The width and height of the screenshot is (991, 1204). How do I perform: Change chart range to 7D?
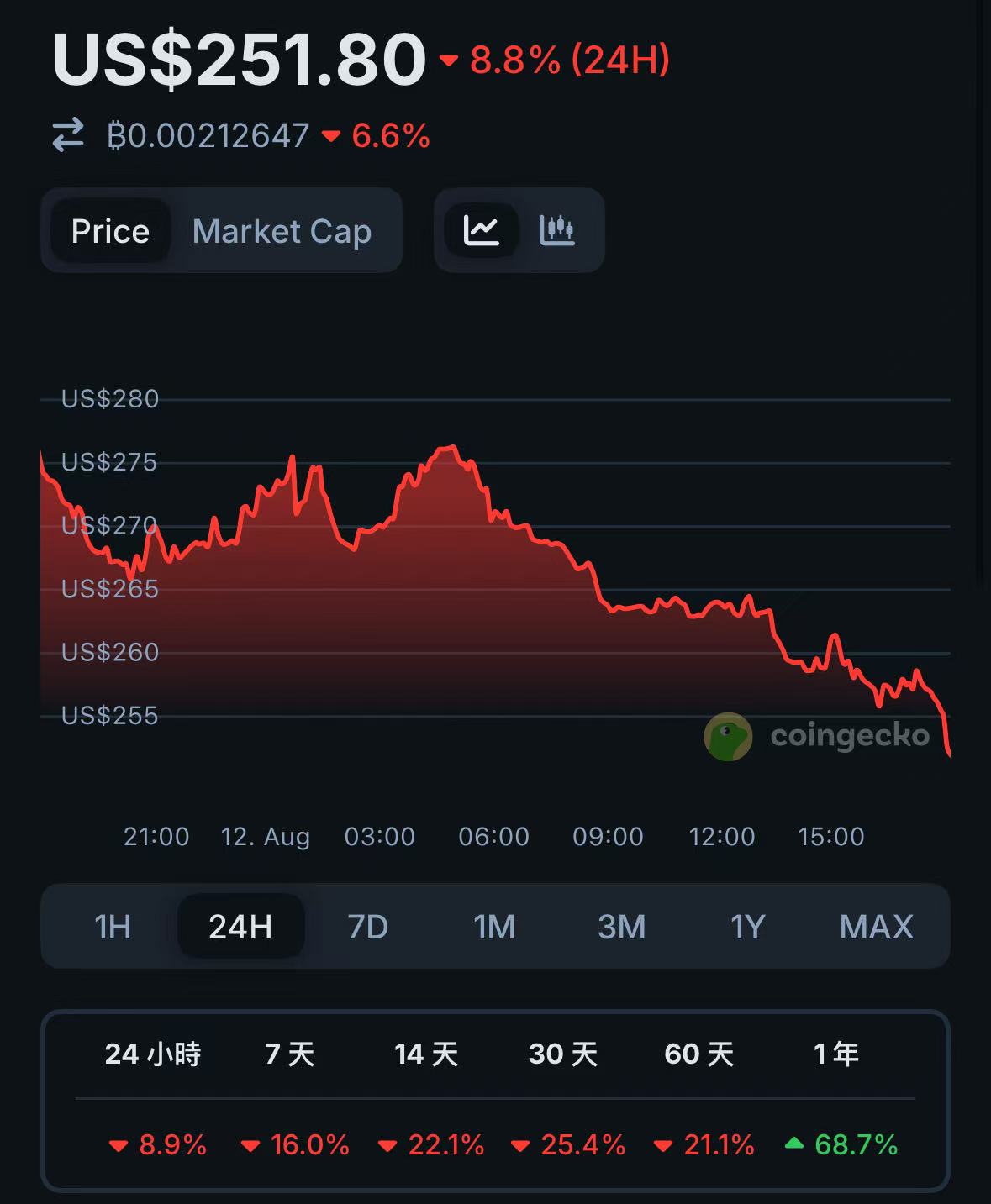[367, 927]
